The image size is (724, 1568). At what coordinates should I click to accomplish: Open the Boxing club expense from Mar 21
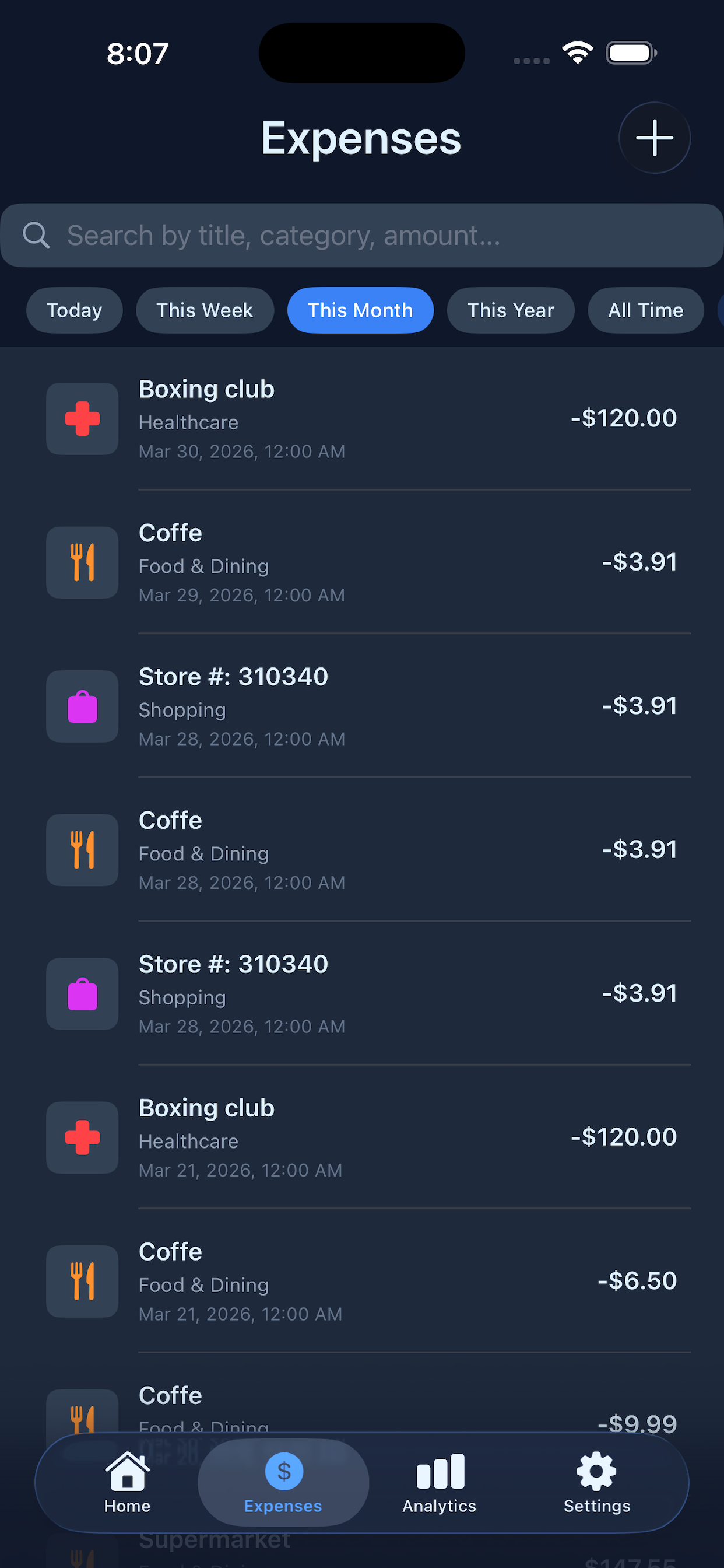point(361,1137)
